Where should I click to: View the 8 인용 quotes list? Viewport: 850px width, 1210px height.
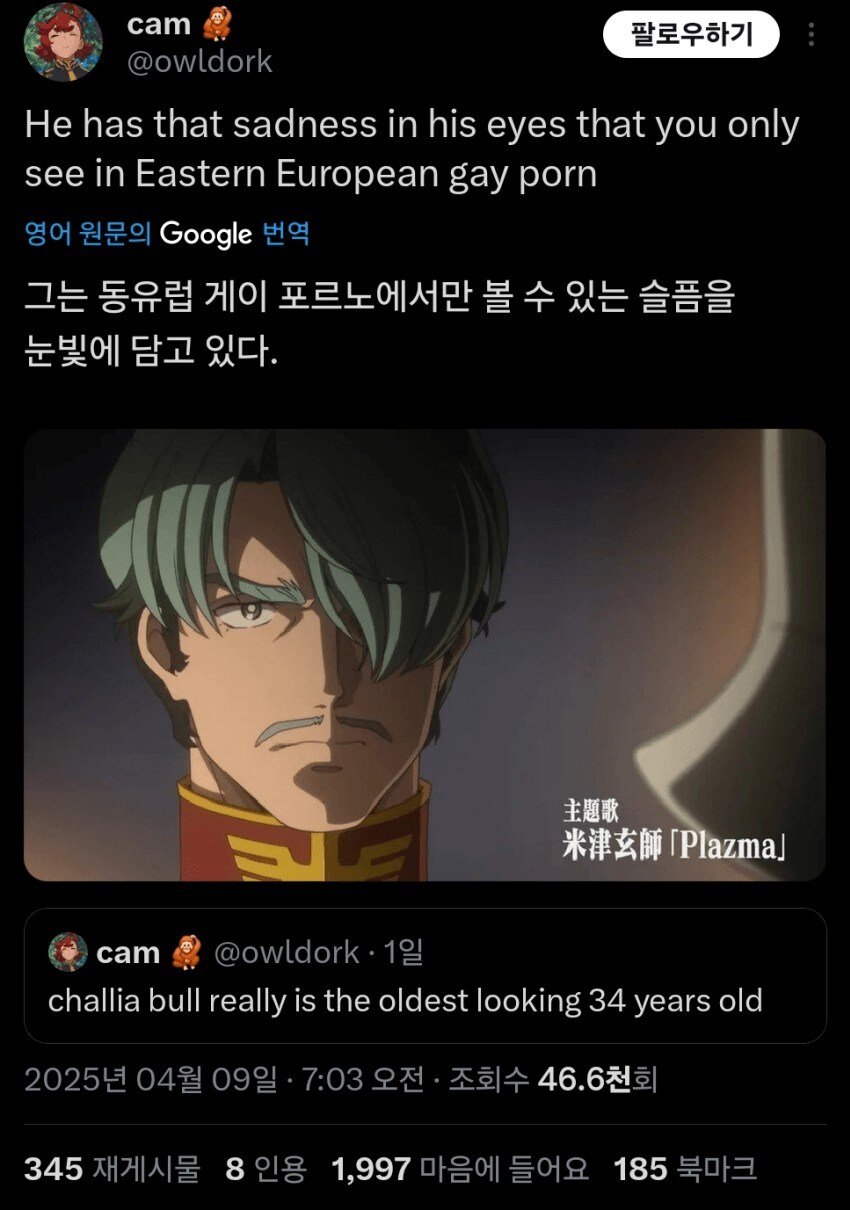[265, 1168]
